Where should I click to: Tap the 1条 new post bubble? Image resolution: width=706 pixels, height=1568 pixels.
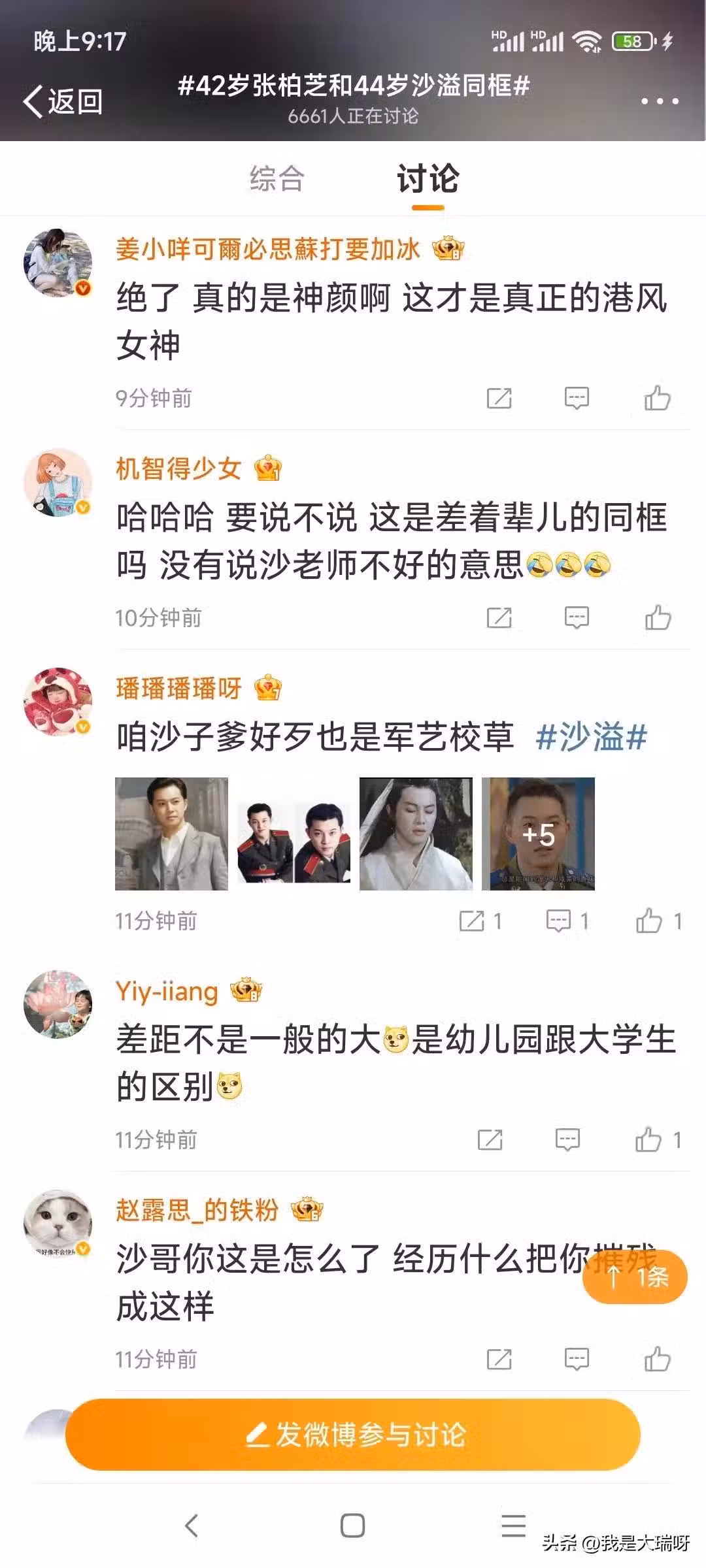click(635, 1277)
